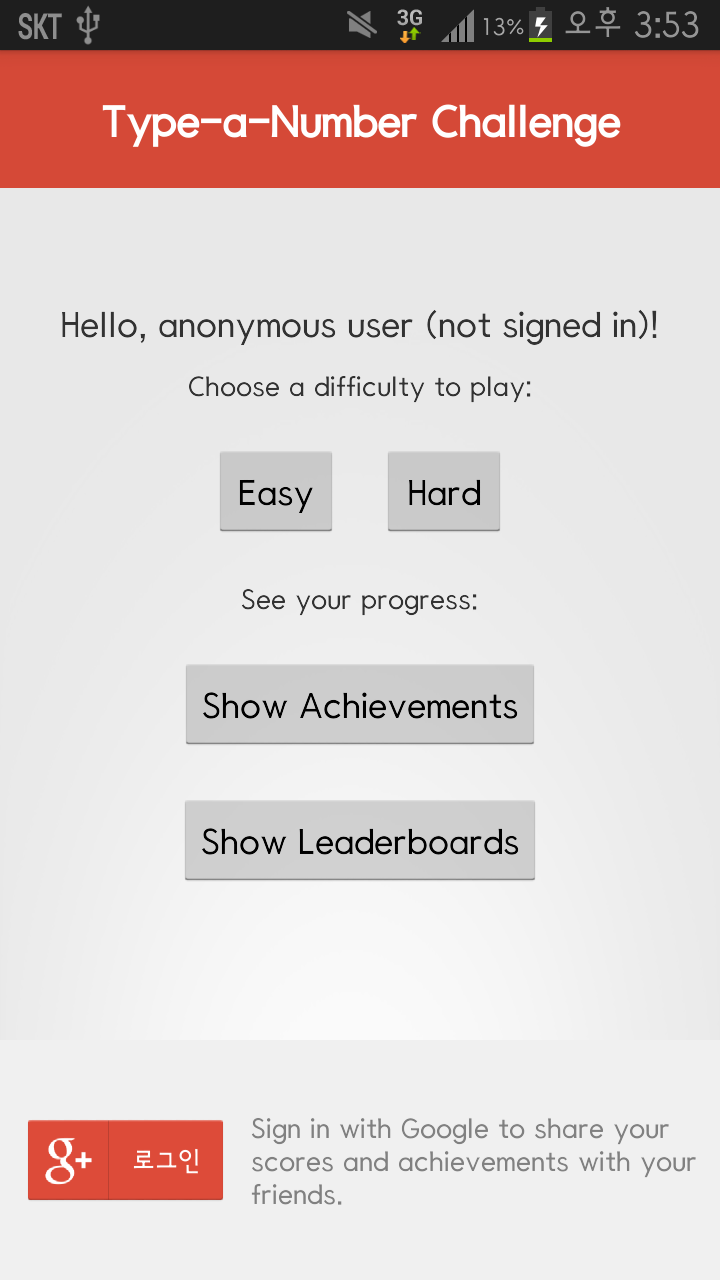Start a game on Easy difficulty

point(276,491)
